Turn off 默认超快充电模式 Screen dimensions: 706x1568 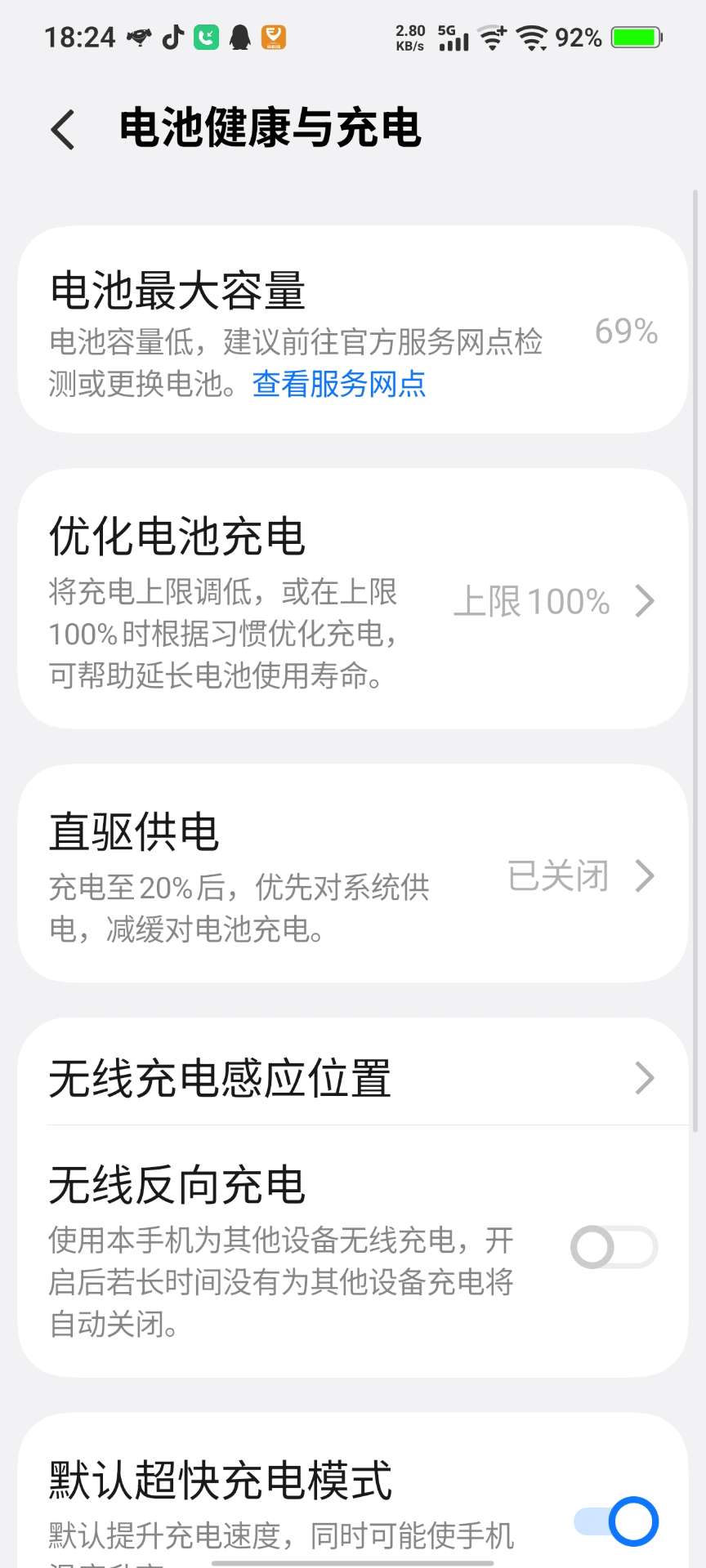[x=615, y=1521]
